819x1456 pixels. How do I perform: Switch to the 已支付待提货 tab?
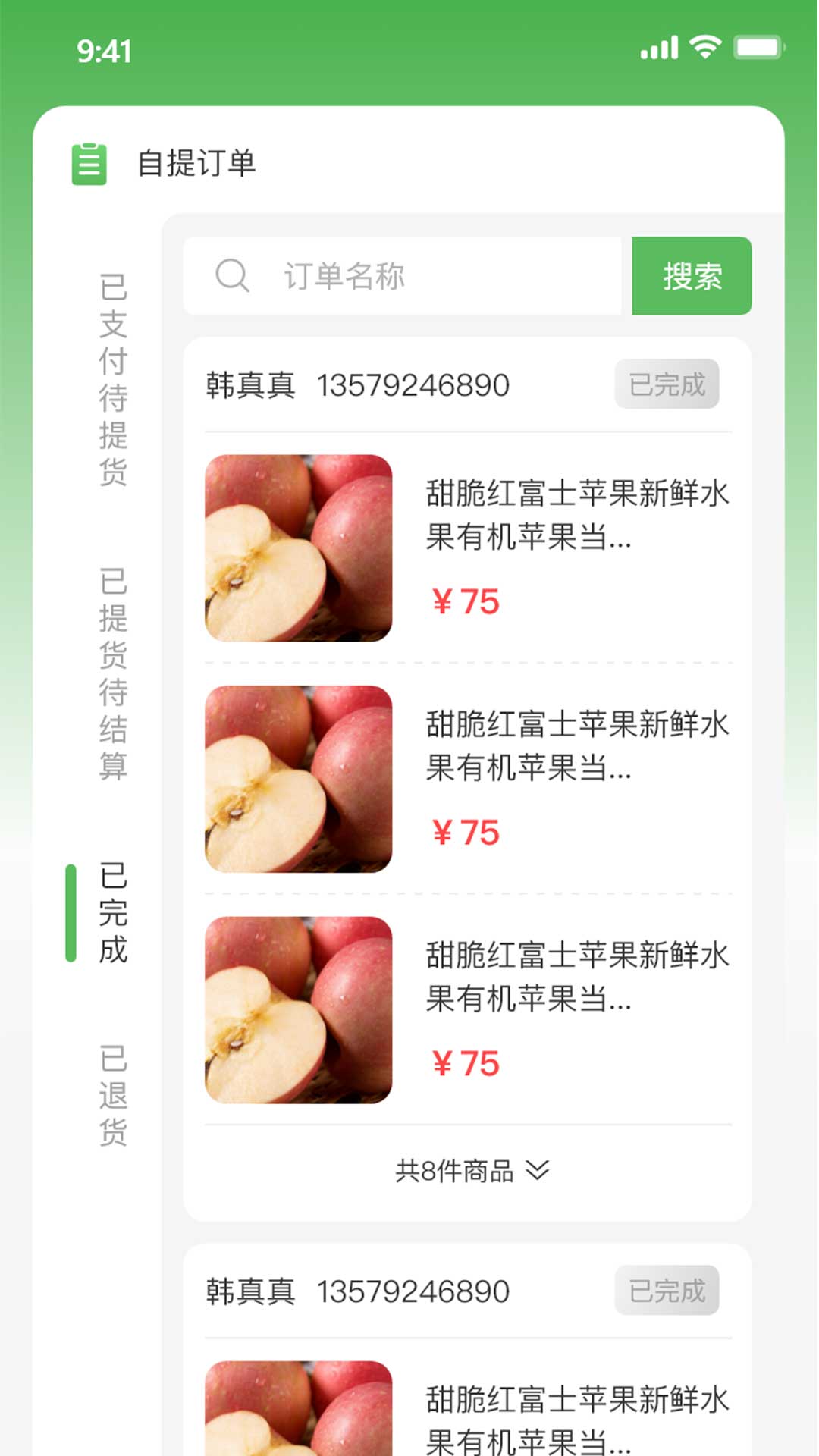tap(113, 379)
